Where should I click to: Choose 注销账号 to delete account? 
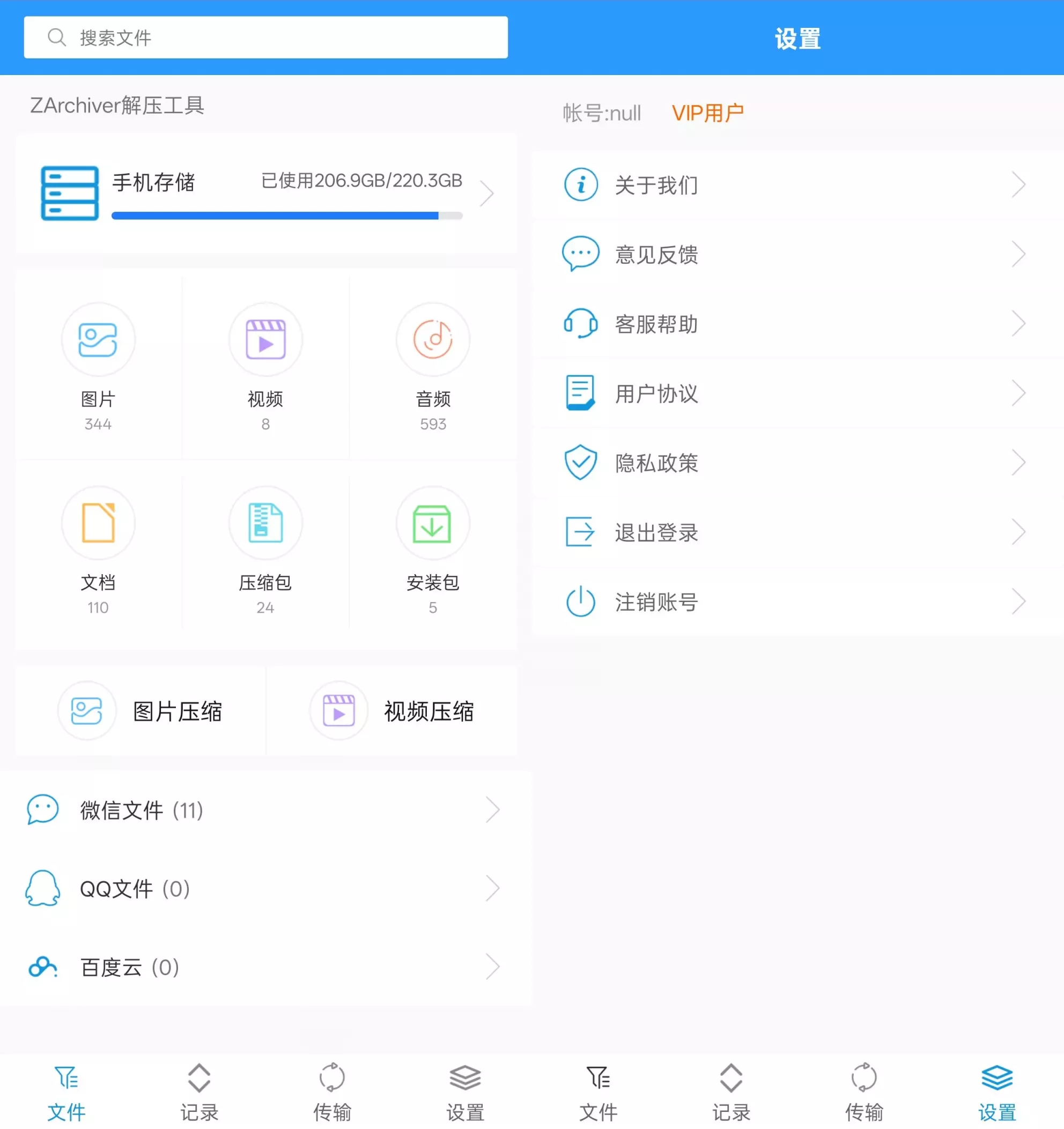[795, 602]
